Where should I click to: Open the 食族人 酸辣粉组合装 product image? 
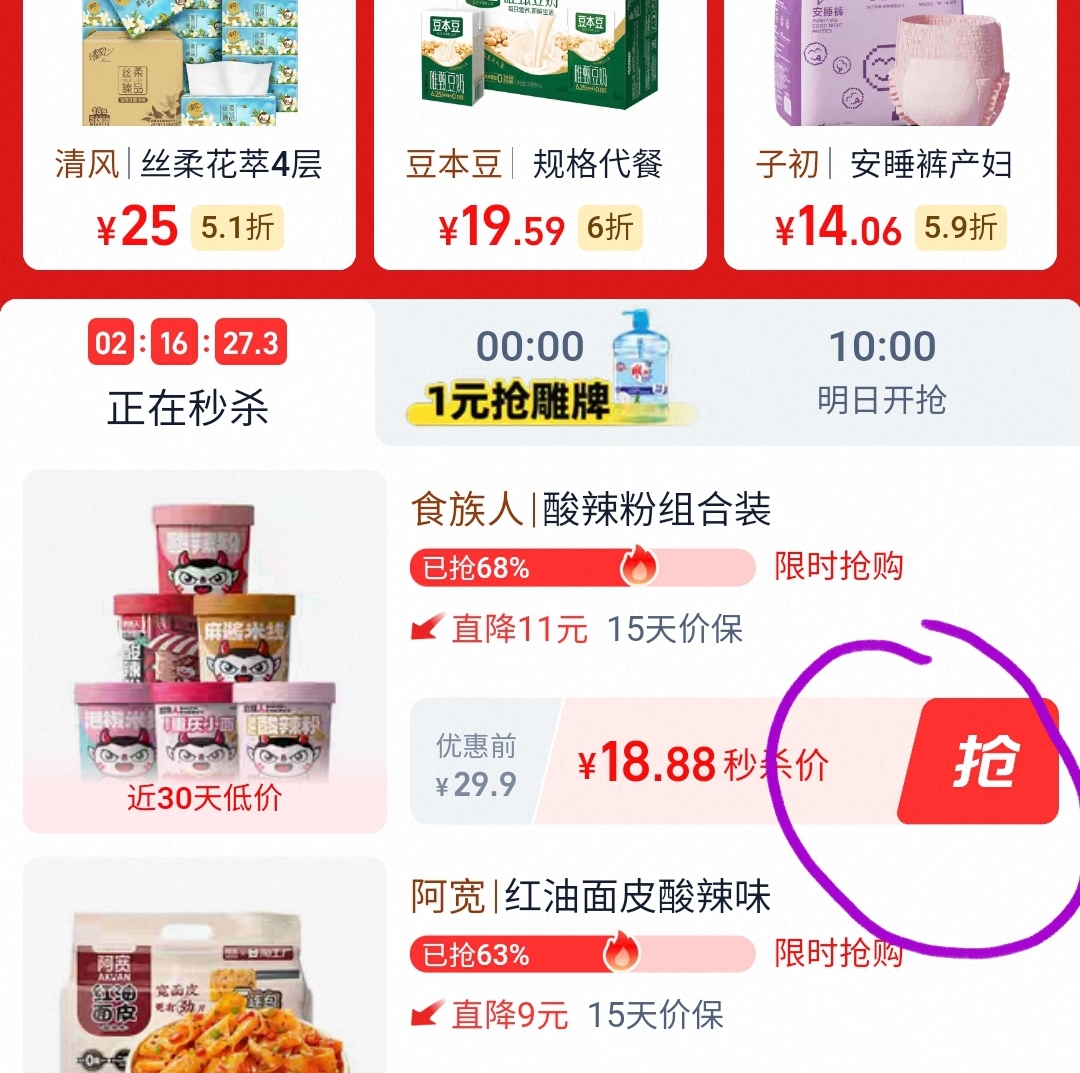[205, 650]
